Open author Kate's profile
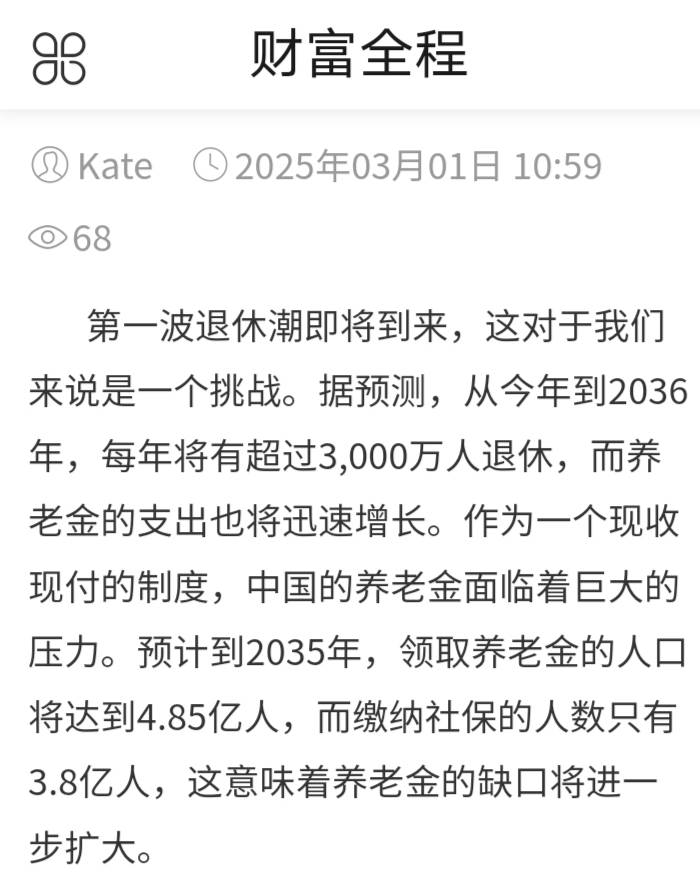The width and height of the screenshot is (700, 872). coord(114,166)
